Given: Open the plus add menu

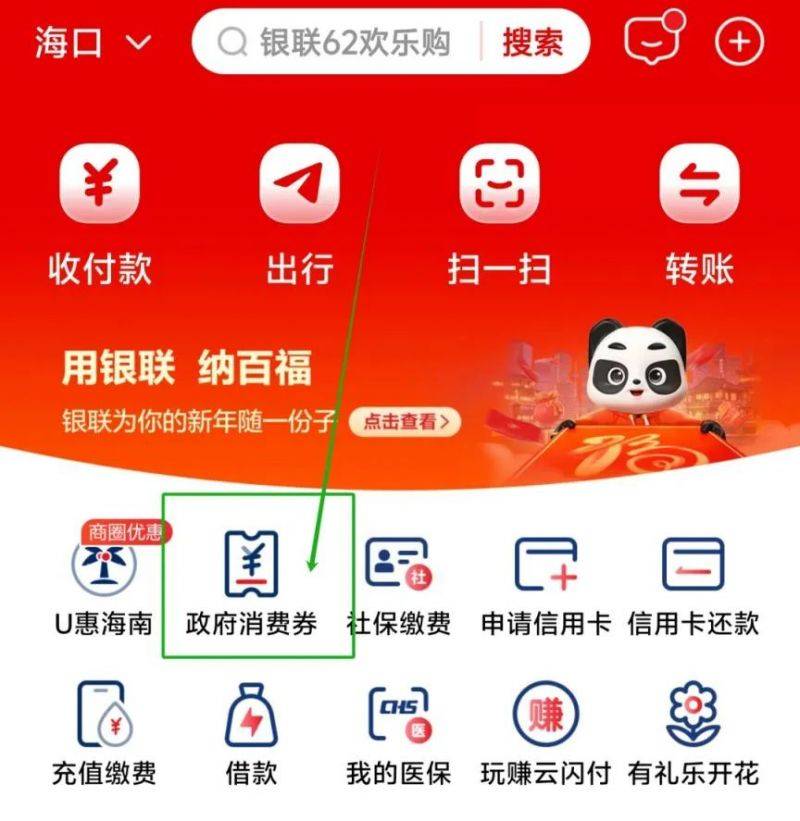Looking at the screenshot, I should (x=739, y=42).
